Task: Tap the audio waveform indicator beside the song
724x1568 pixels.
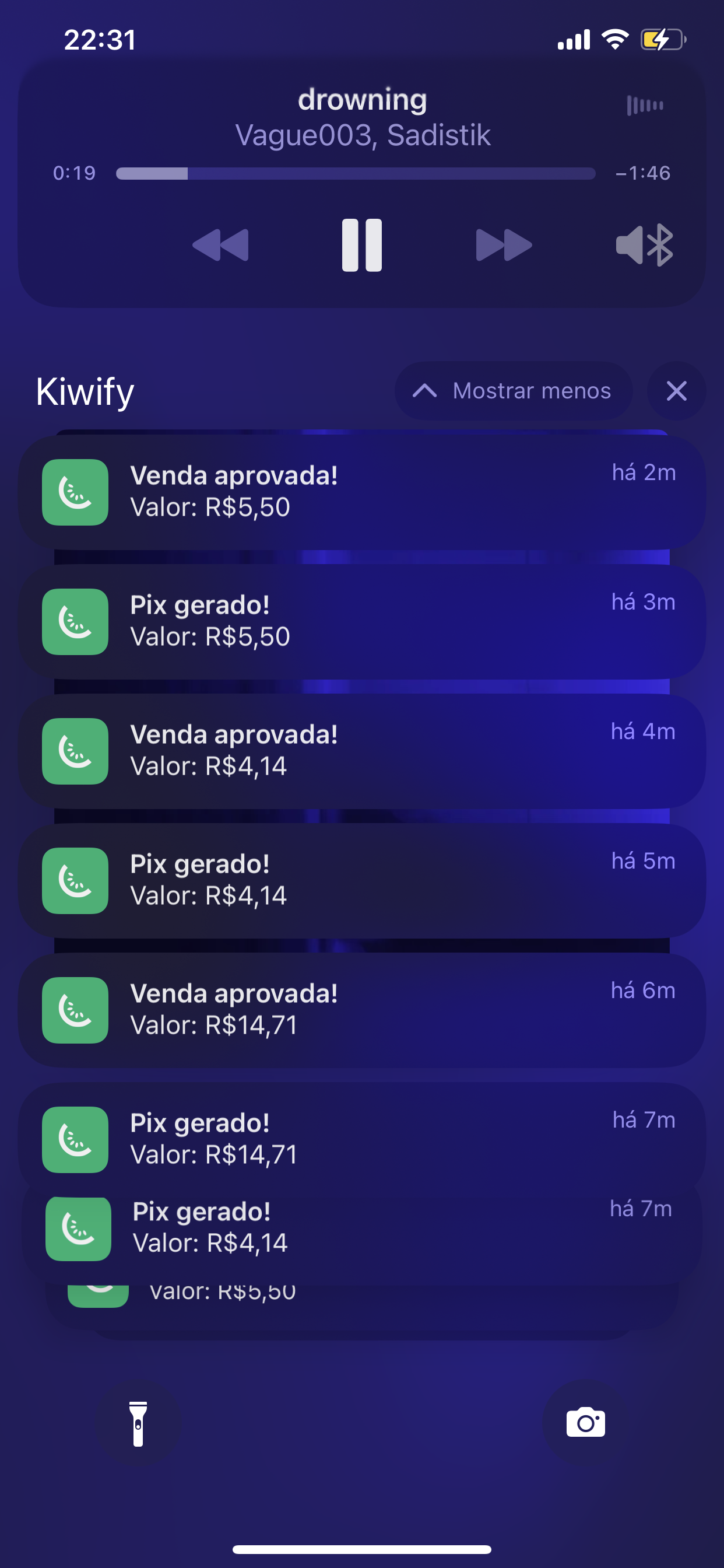Action: pos(644,104)
